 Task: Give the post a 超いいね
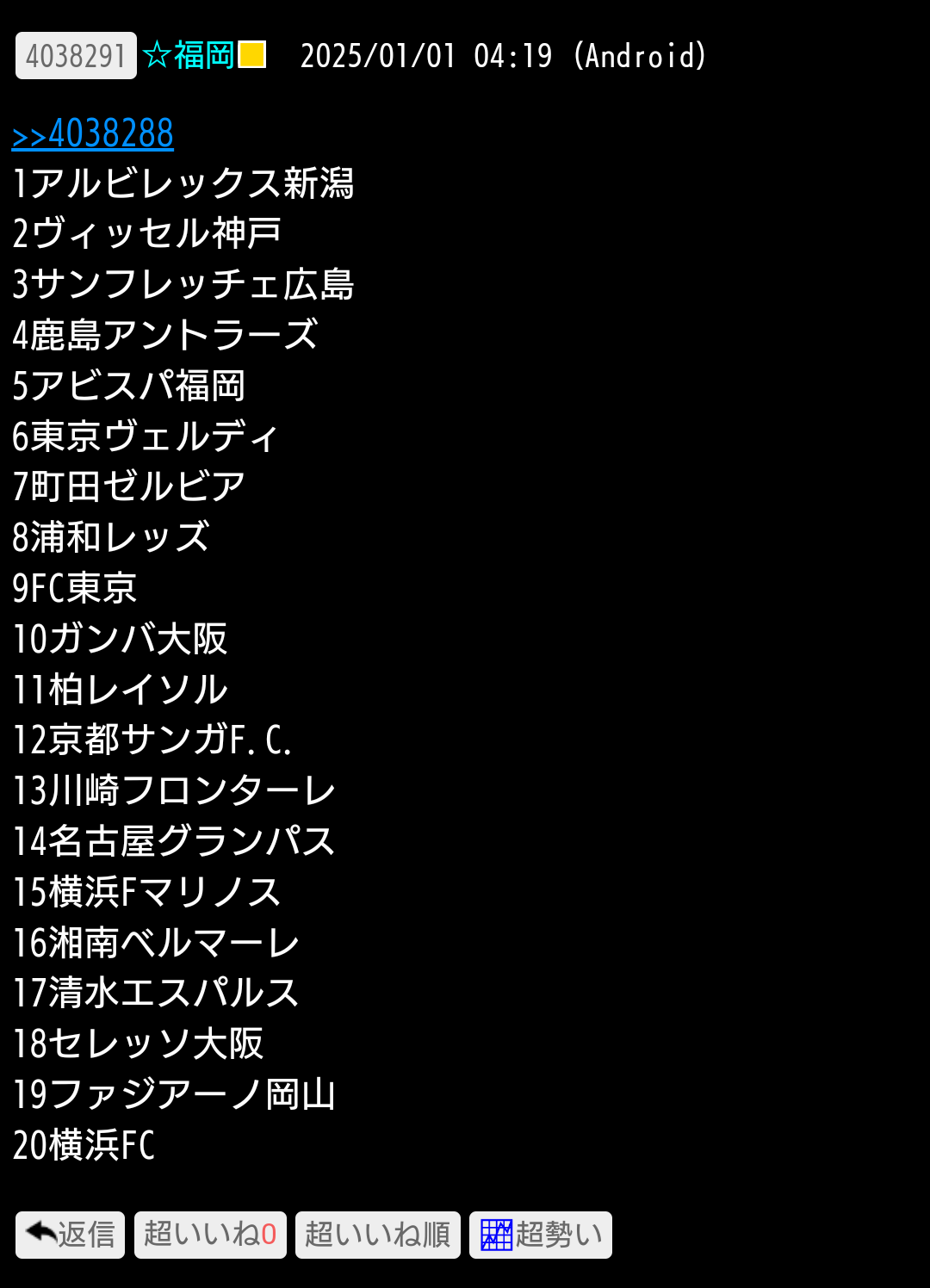[x=210, y=1235]
